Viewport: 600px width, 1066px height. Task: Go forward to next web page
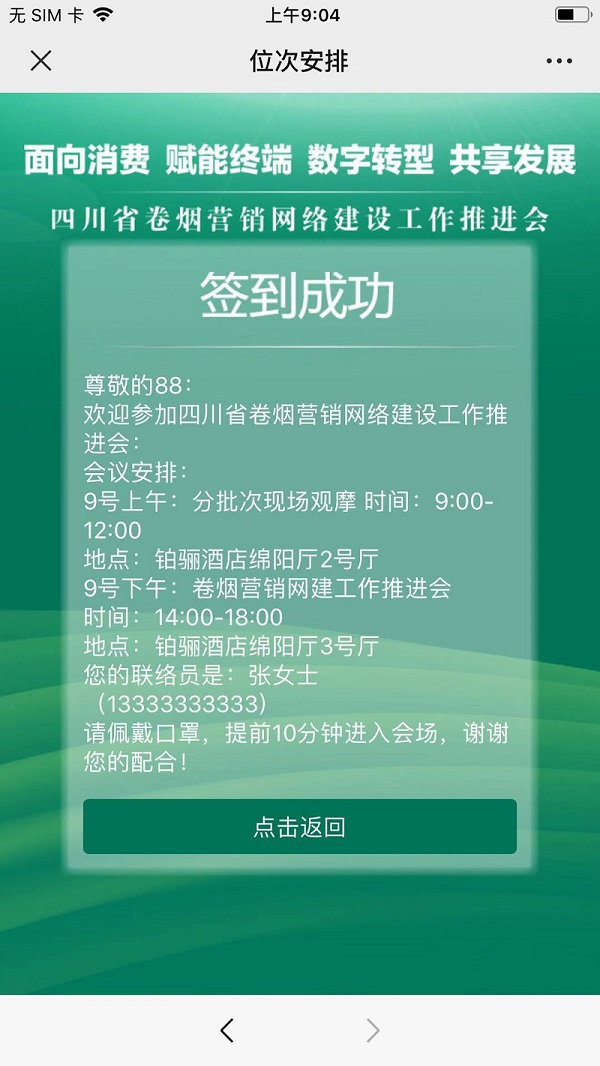[x=373, y=1030]
